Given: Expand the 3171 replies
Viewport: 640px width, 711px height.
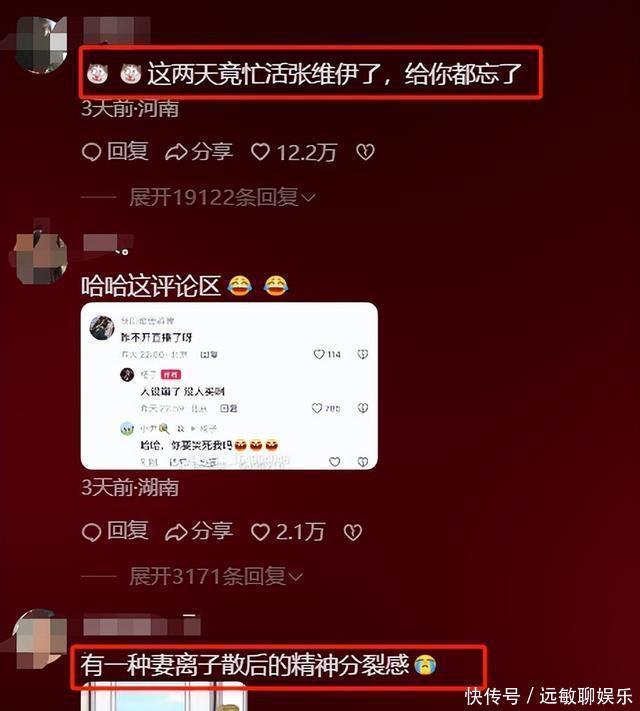Looking at the screenshot, I should coord(215,576).
